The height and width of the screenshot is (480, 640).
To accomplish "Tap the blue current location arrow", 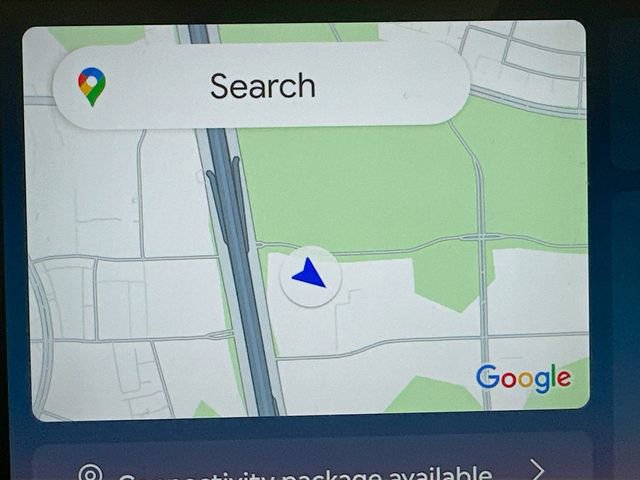I will point(310,274).
